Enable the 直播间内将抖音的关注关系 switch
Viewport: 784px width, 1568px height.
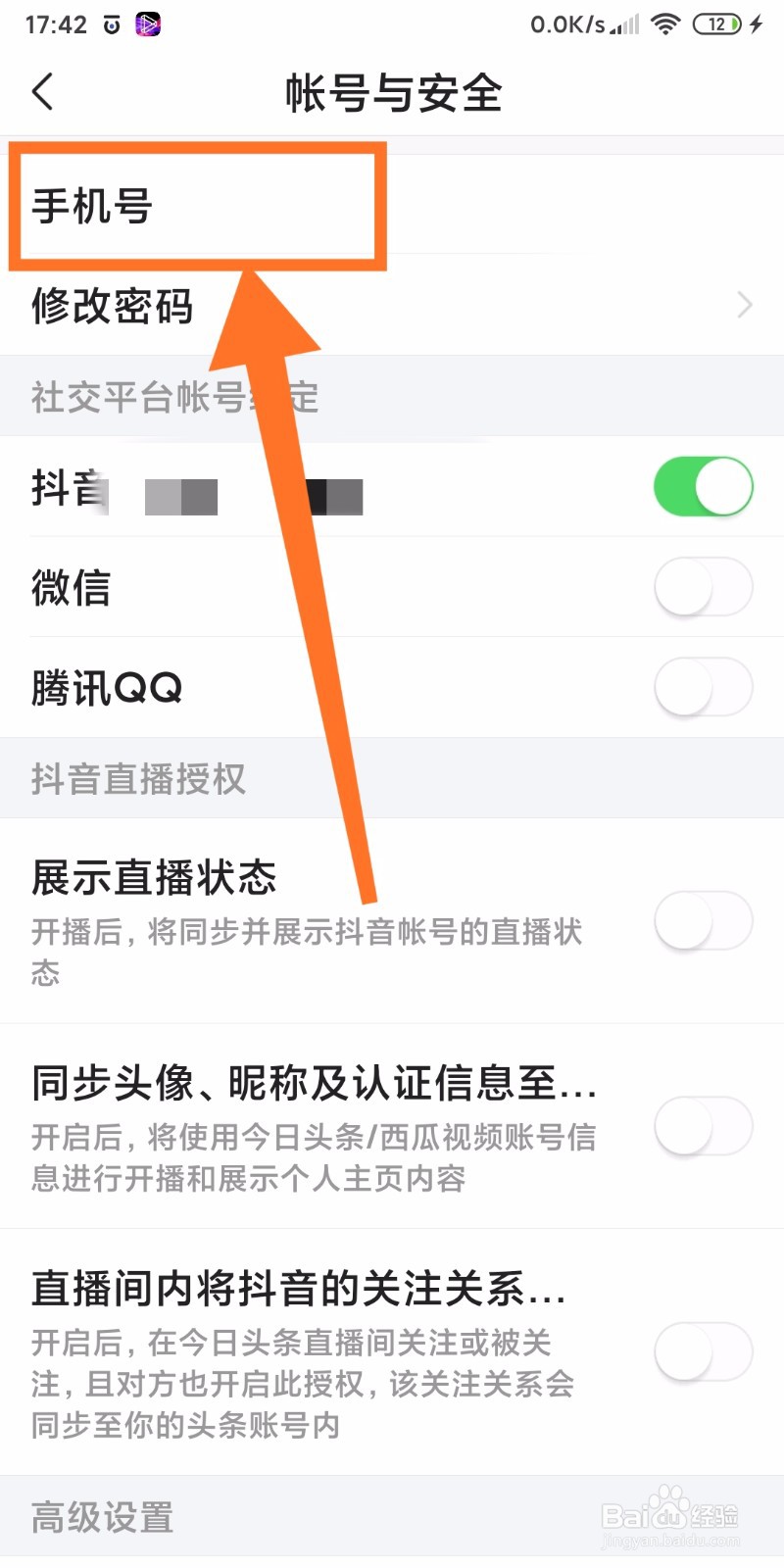pyautogui.click(x=703, y=1350)
